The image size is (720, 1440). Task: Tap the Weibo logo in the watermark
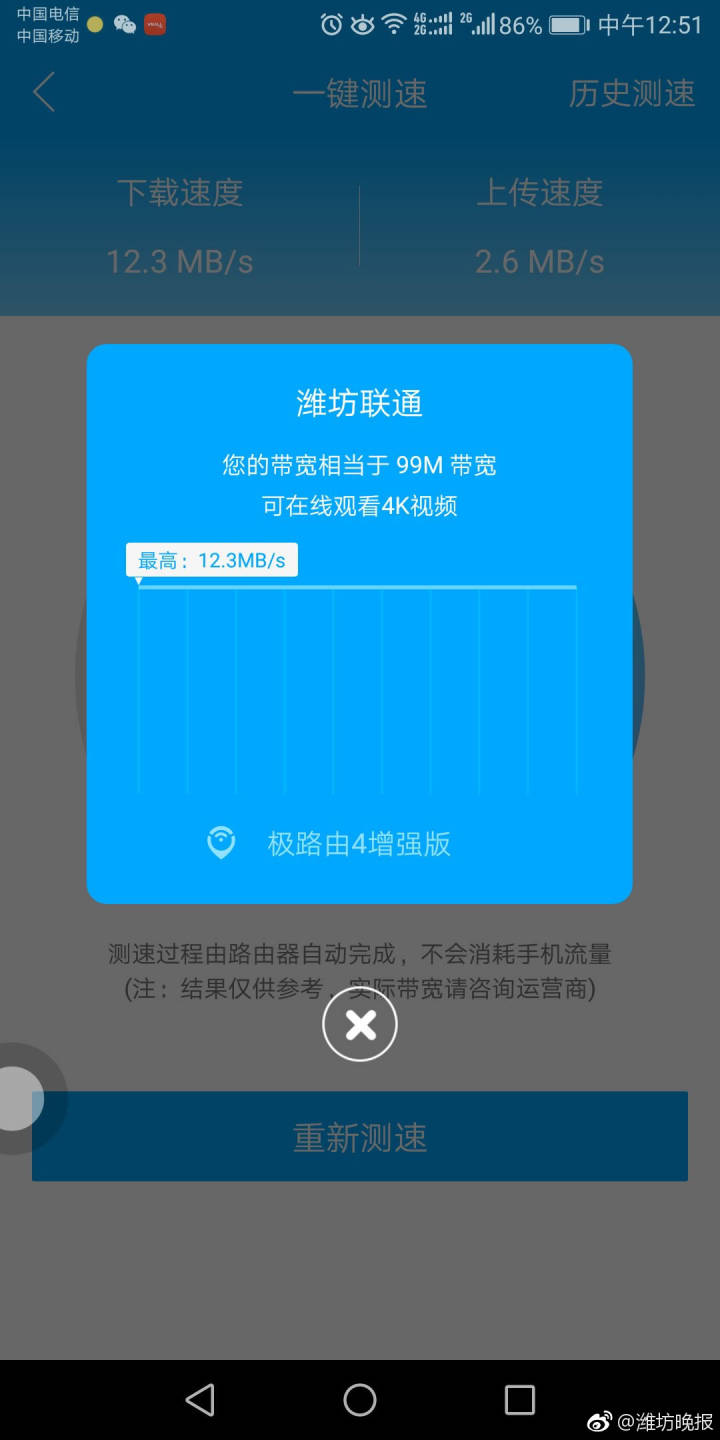[x=600, y=1419]
